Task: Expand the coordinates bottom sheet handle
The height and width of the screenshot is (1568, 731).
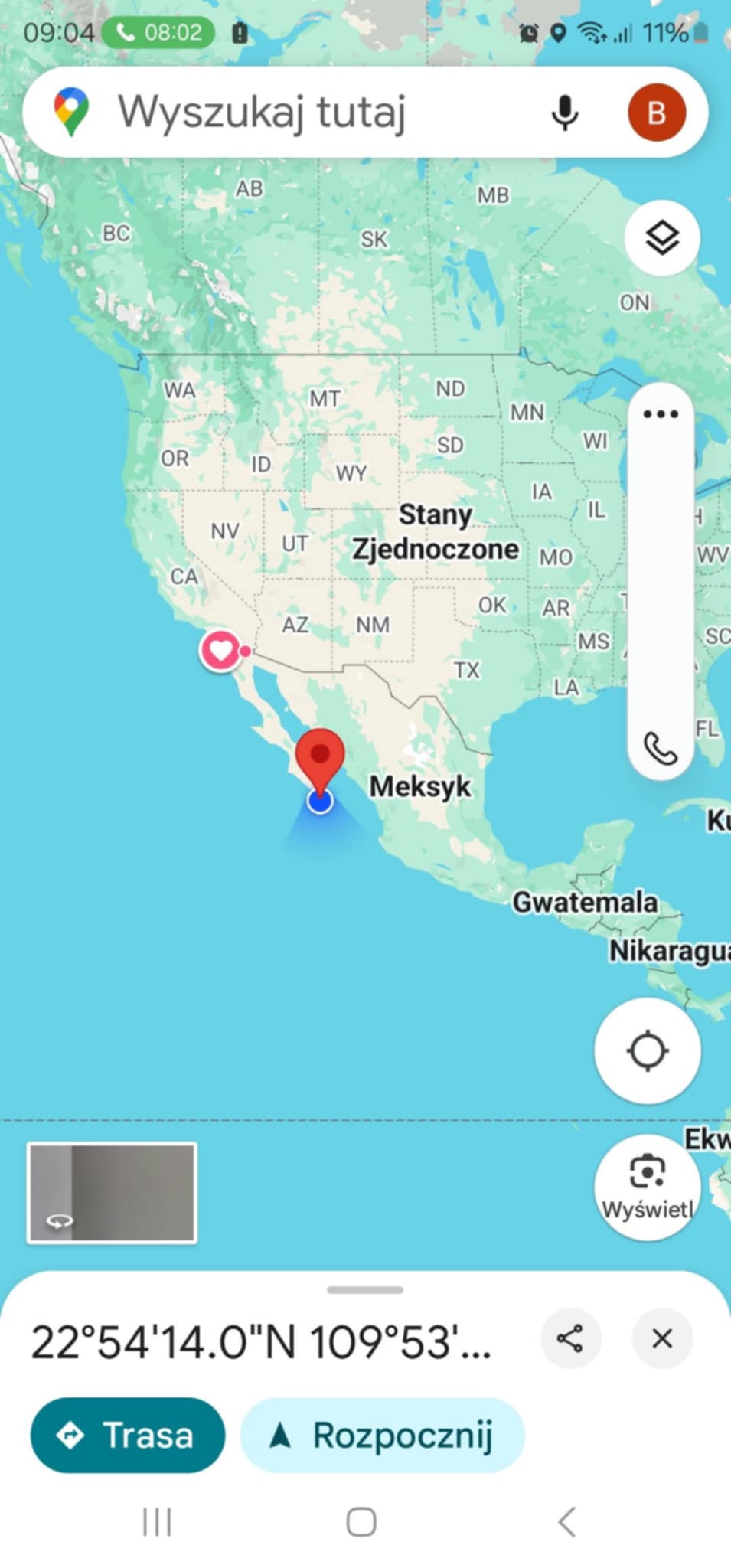Action: [x=365, y=1290]
